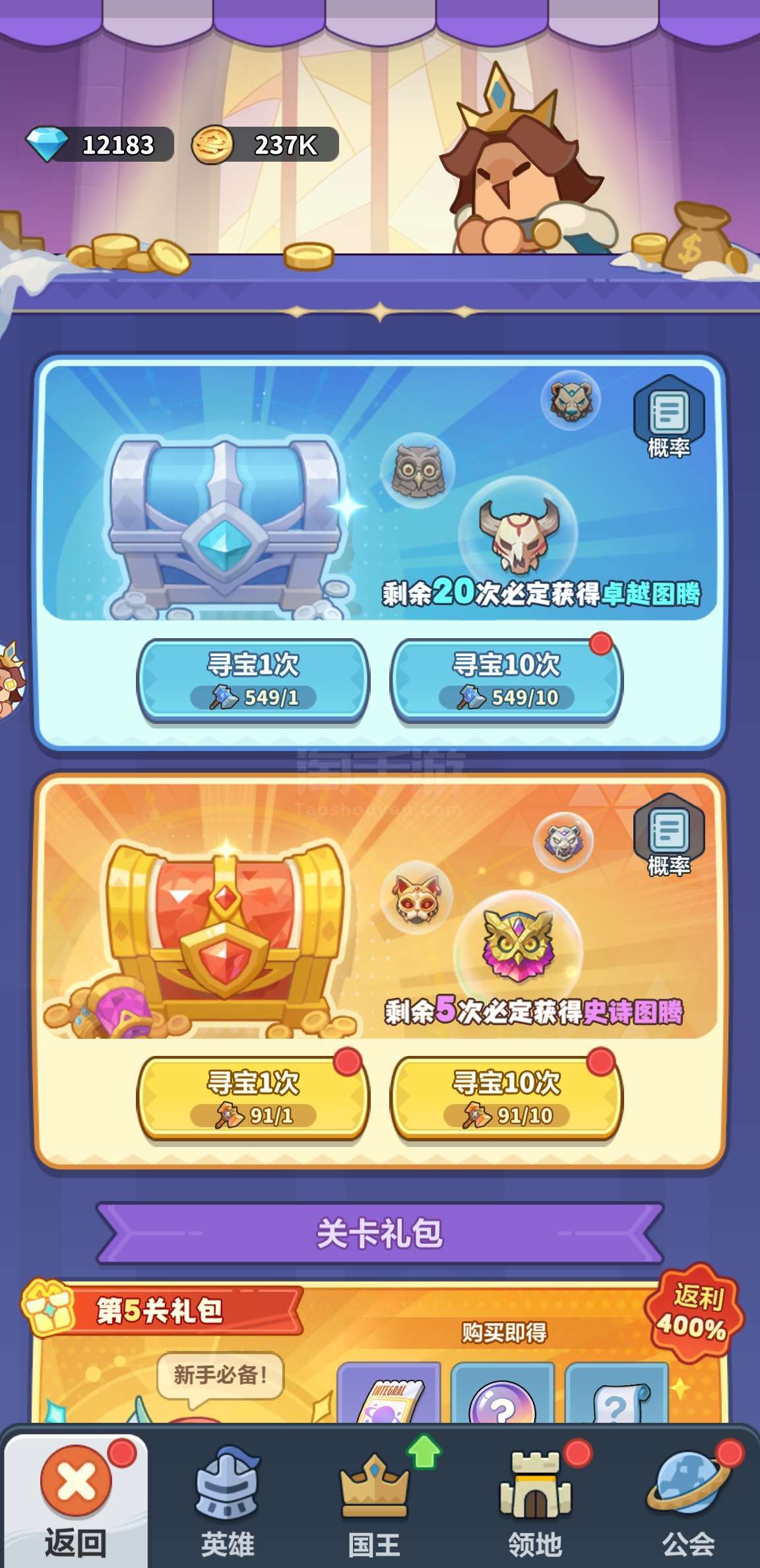Switch to the 领地 tab
Viewport: 760px width, 1568px height.
tap(534, 1501)
